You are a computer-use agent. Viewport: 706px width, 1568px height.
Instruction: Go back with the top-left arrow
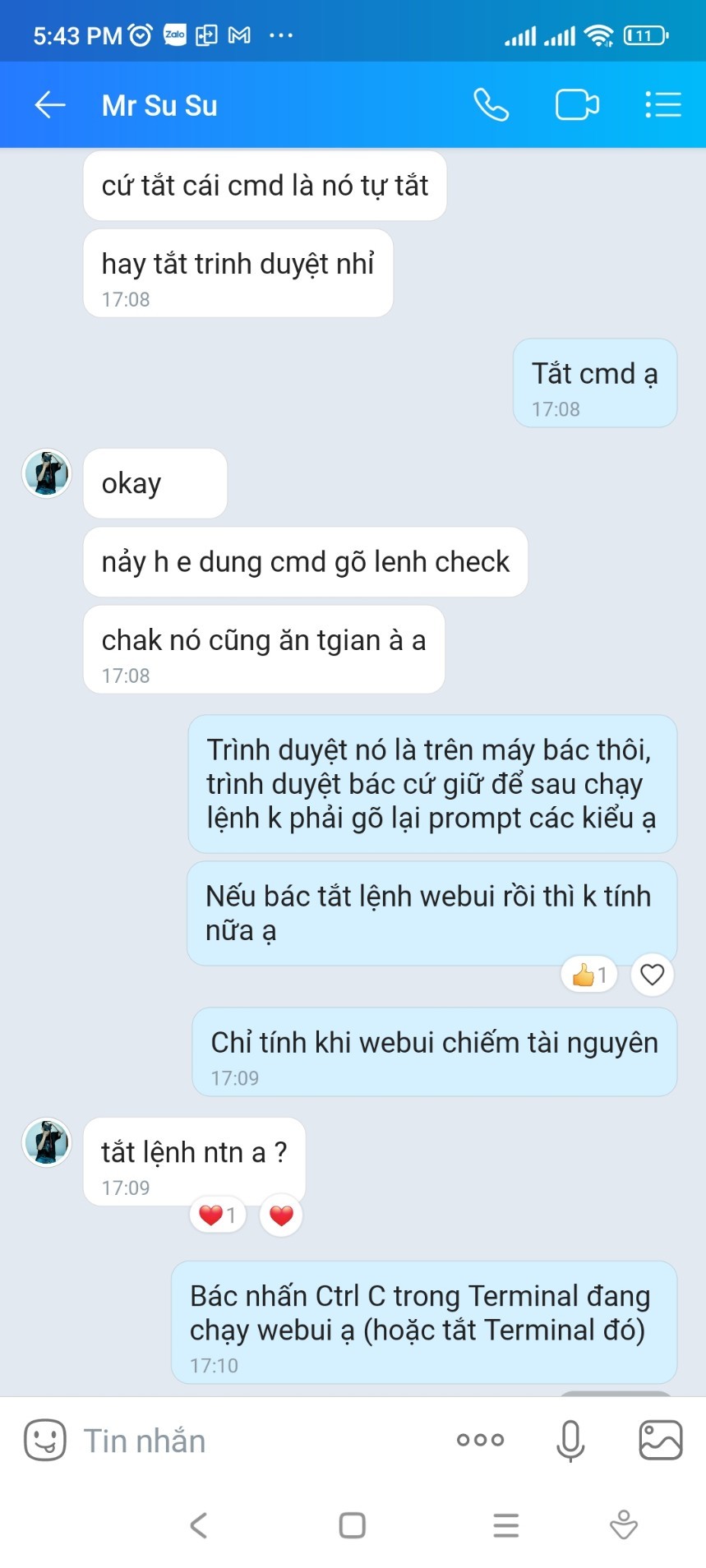point(49,105)
